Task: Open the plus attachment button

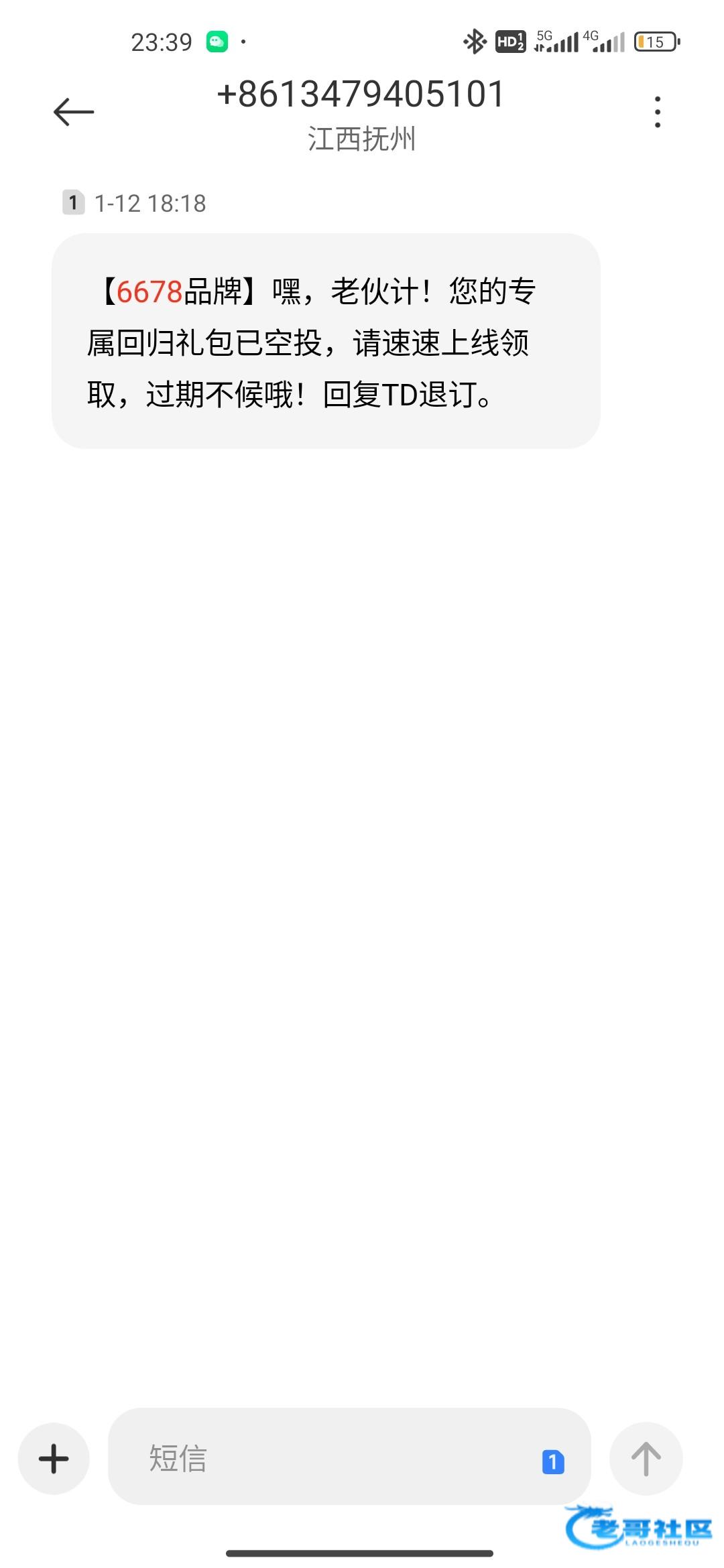Action: (54, 1459)
